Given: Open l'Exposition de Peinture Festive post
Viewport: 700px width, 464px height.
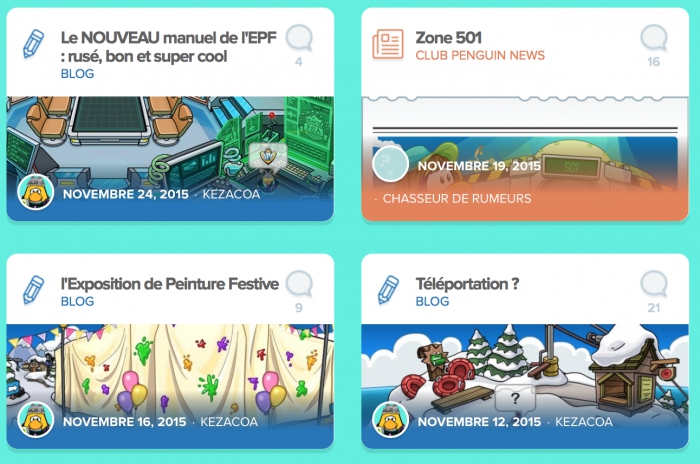Looking at the screenshot, I should coord(169,284).
